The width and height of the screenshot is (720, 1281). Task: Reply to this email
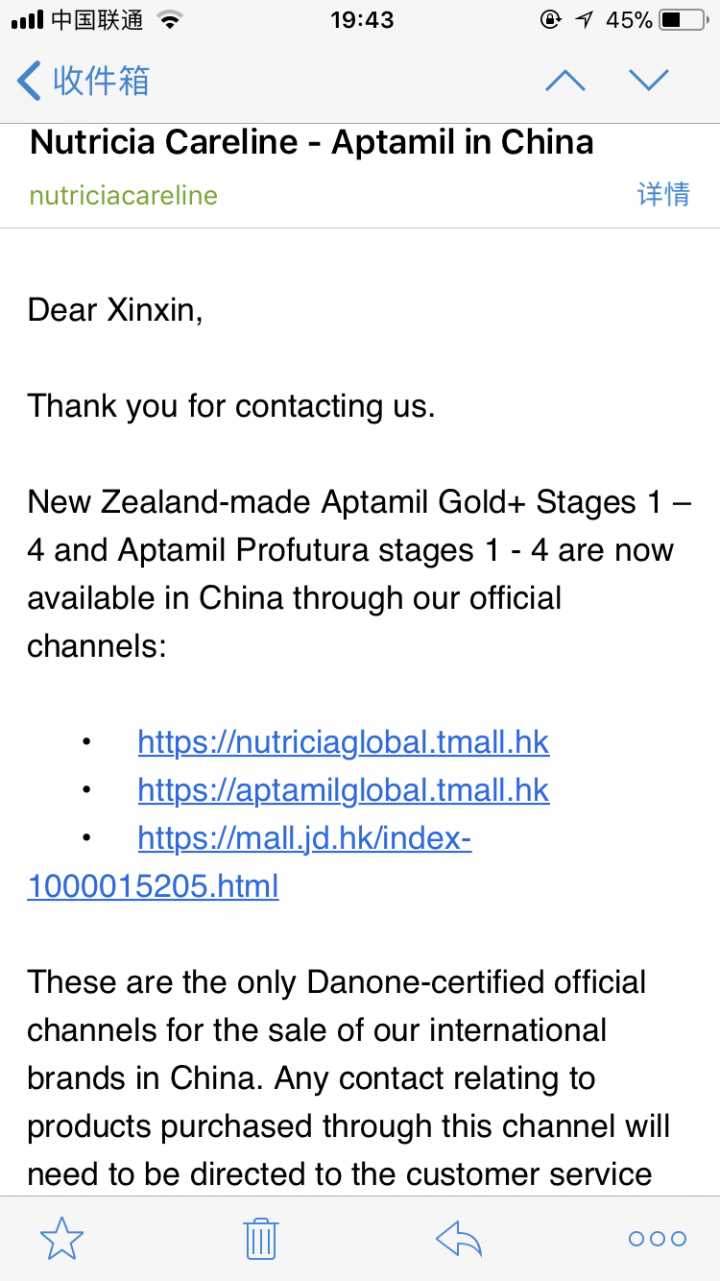tap(459, 1239)
